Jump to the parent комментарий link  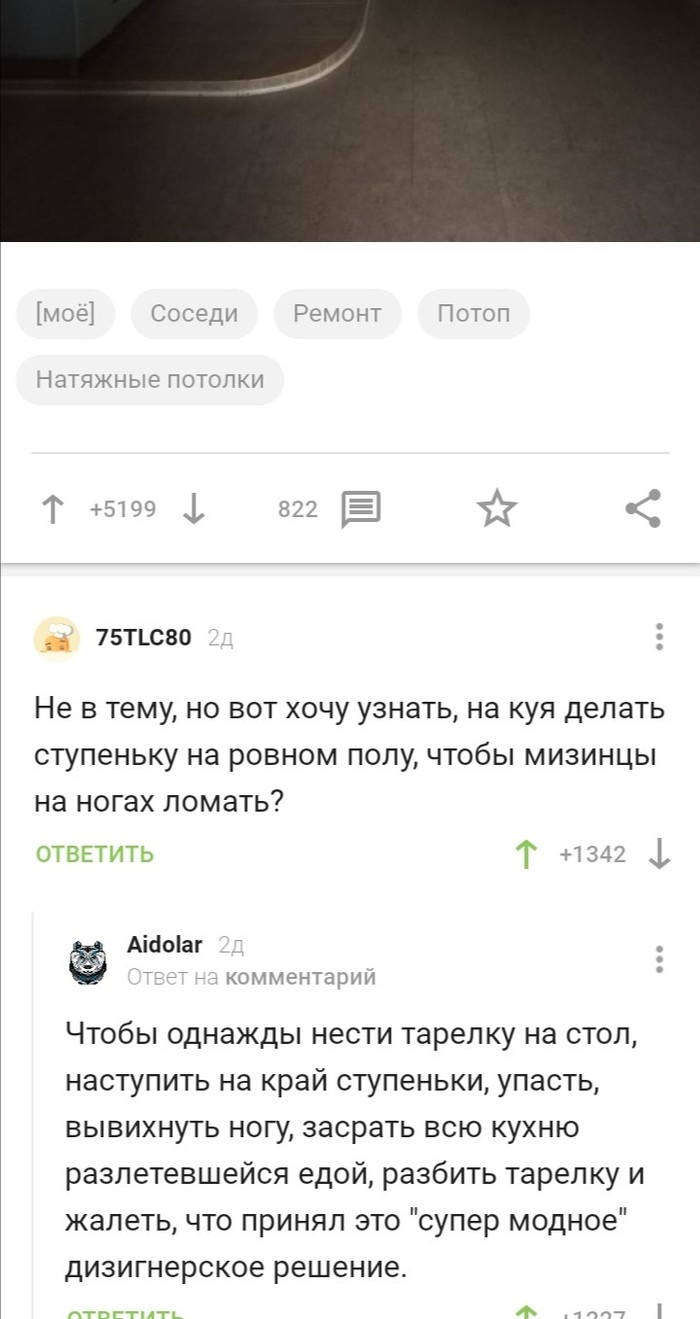[x=301, y=977]
